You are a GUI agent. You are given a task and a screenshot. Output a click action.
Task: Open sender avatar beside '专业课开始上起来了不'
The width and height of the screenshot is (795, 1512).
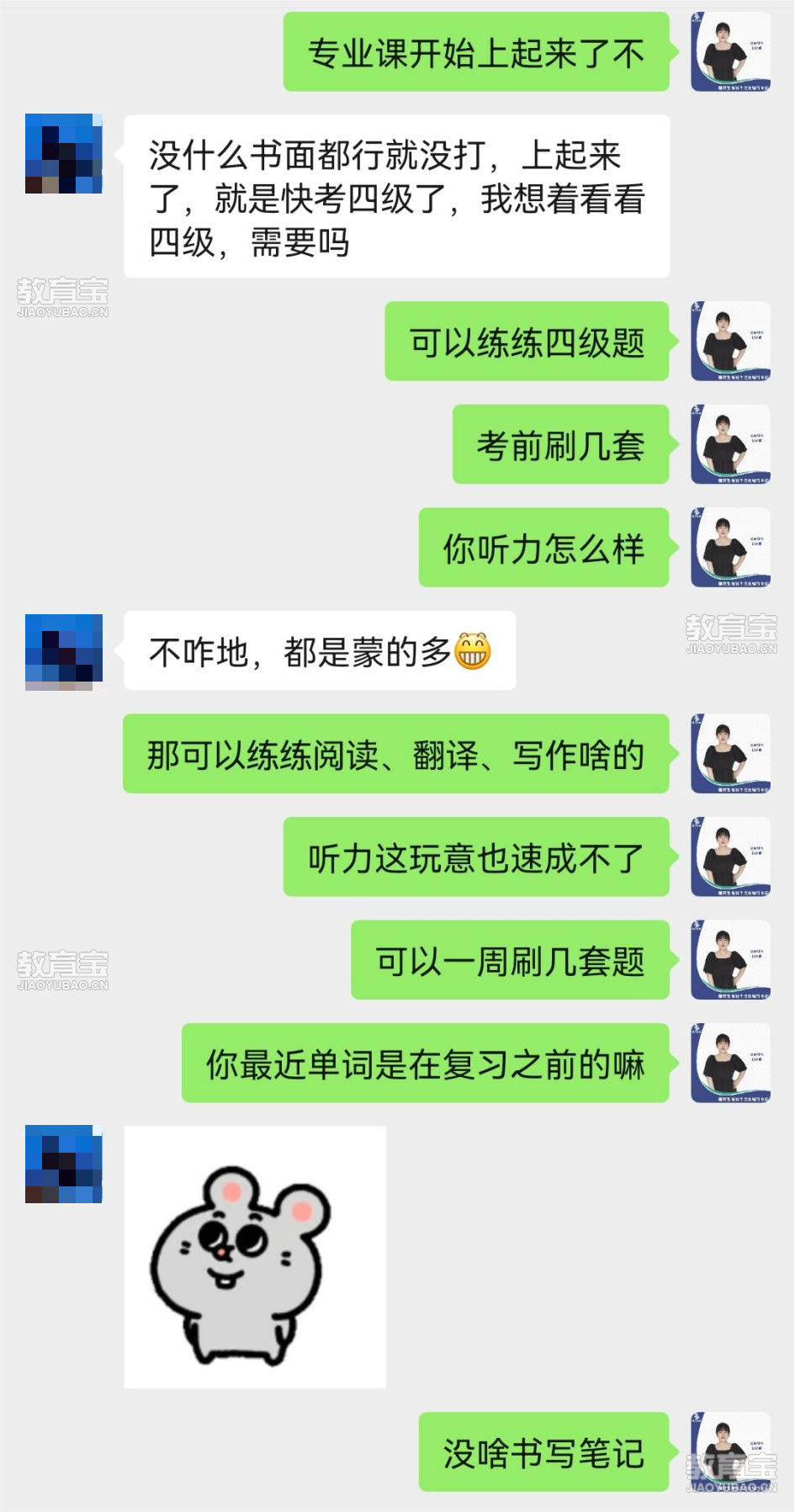pyautogui.click(x=730, y=52)
